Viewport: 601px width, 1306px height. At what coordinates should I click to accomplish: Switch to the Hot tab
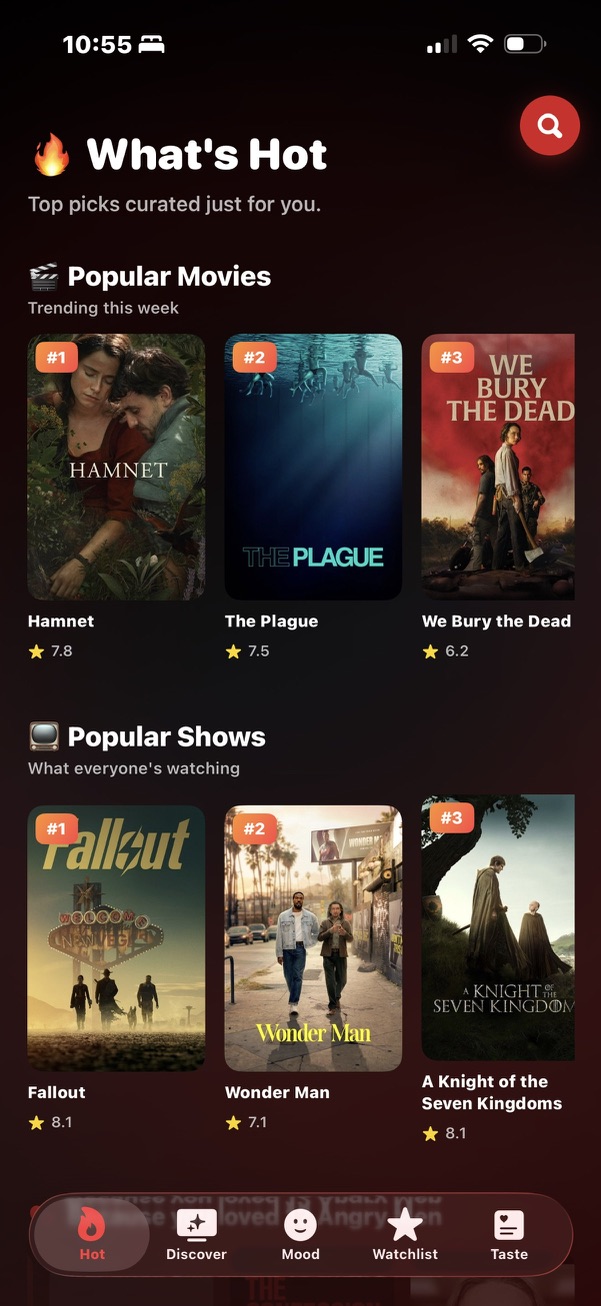pyautogui.click(x=92, y=1234)
